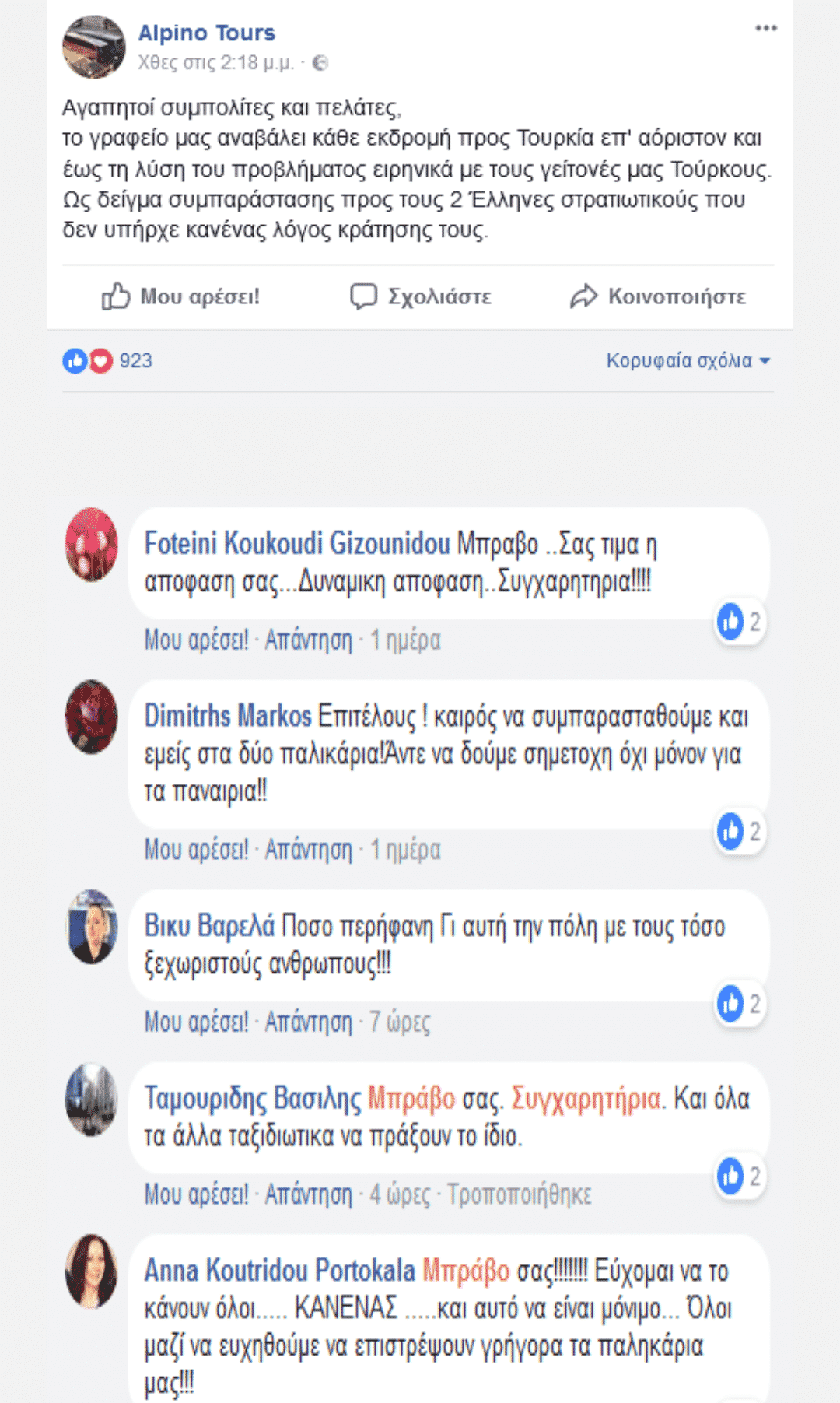
Task: Open Dimitrhs Markos's profile
Action: (x=228, y=715)
